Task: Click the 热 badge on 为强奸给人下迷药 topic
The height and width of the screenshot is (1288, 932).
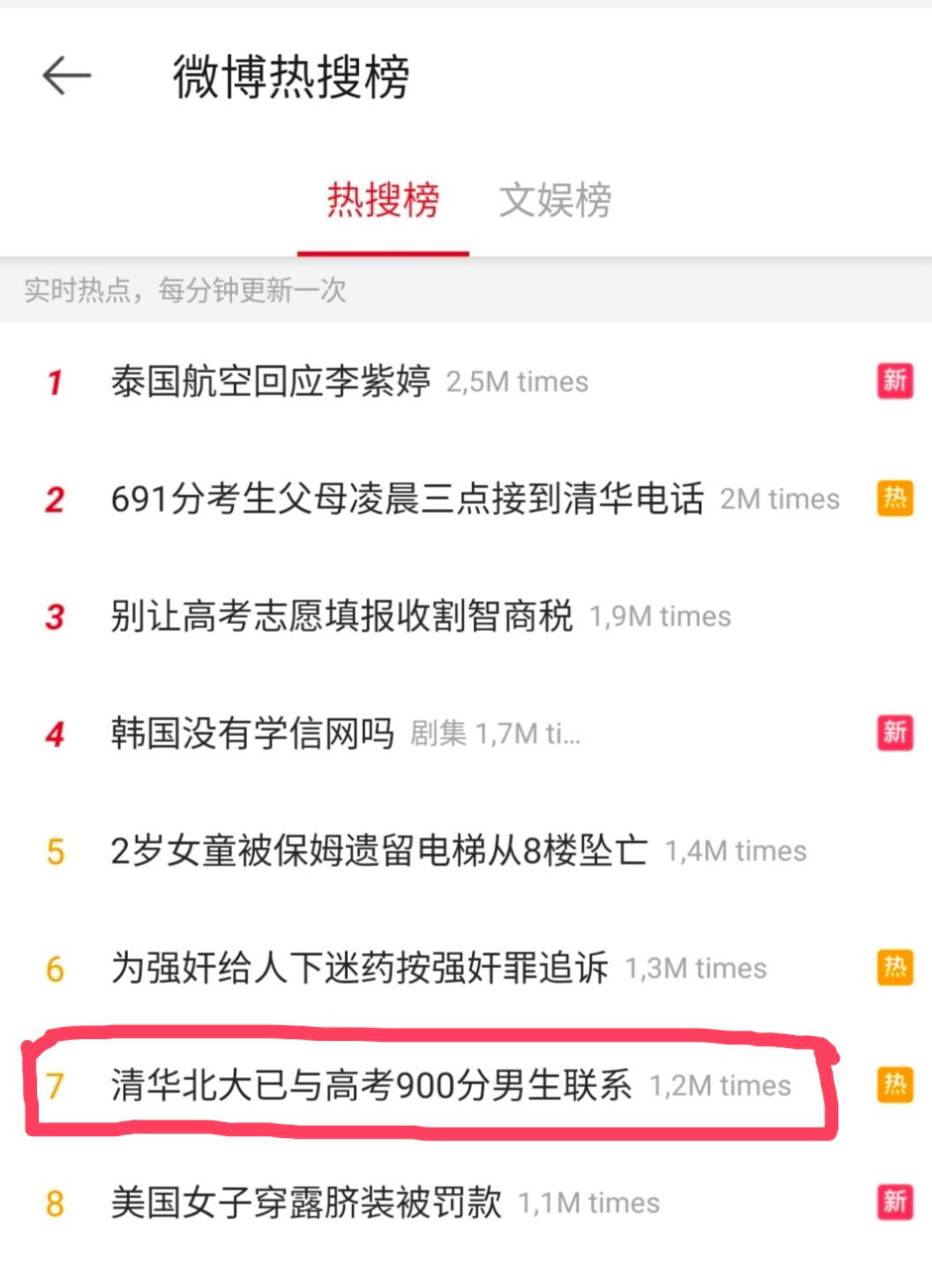Action: tap(895, 967)
